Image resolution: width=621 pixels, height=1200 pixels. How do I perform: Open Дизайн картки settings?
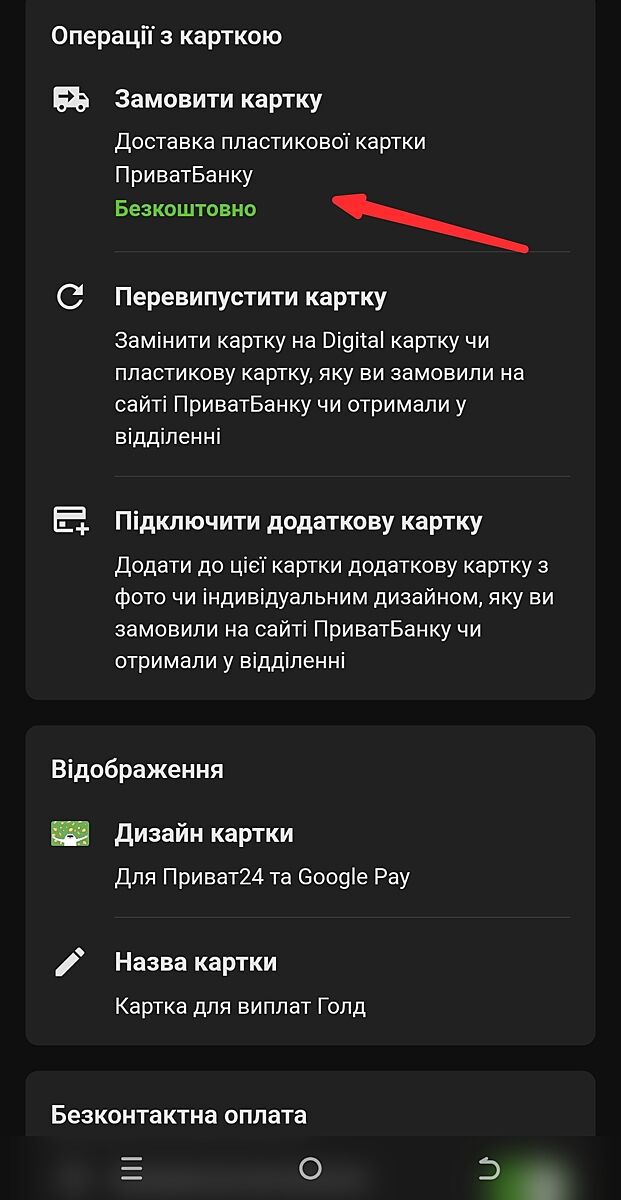point(204,834)
